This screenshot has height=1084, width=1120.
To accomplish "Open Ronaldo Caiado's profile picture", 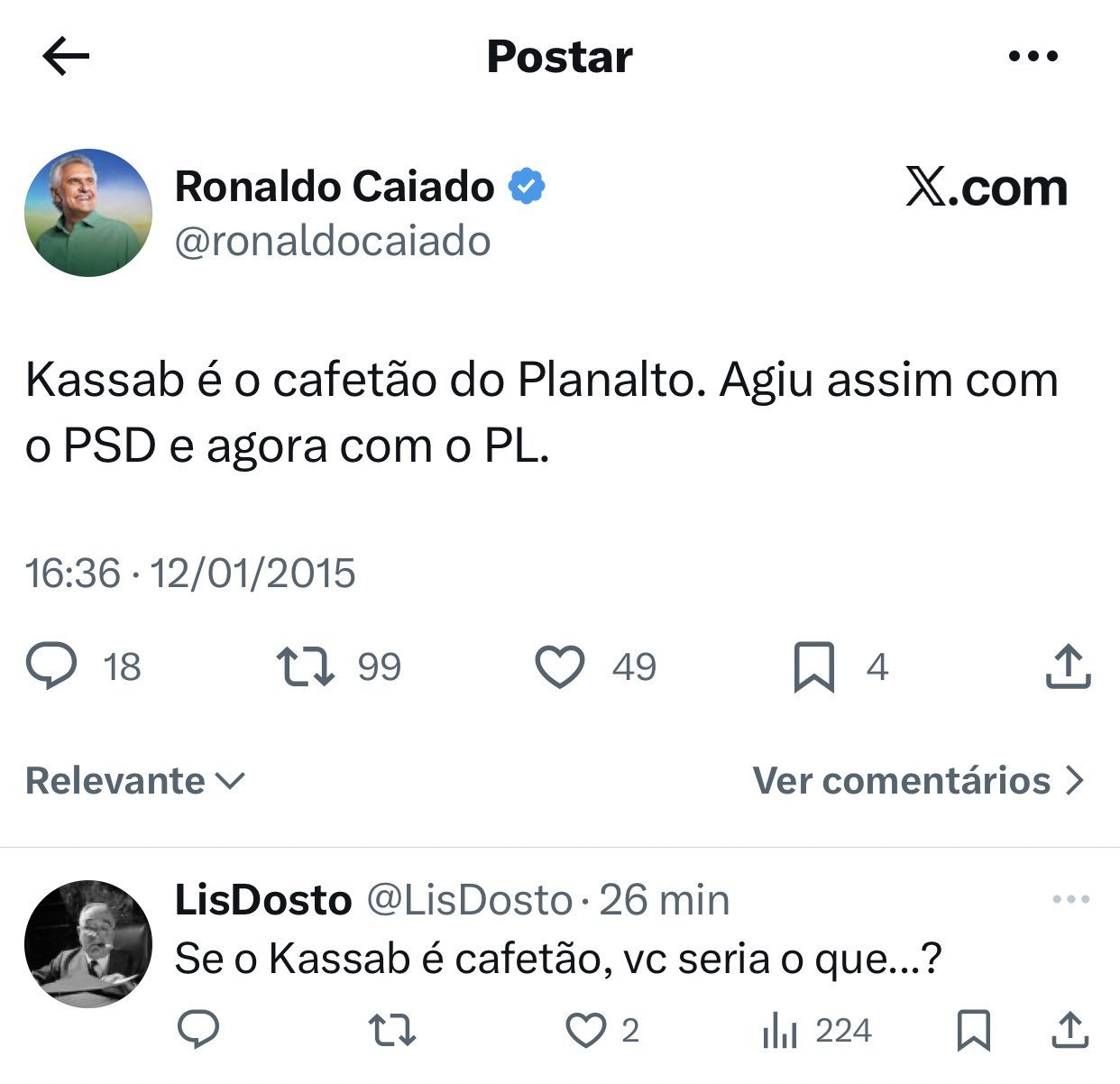I will (x=88, y=213).
